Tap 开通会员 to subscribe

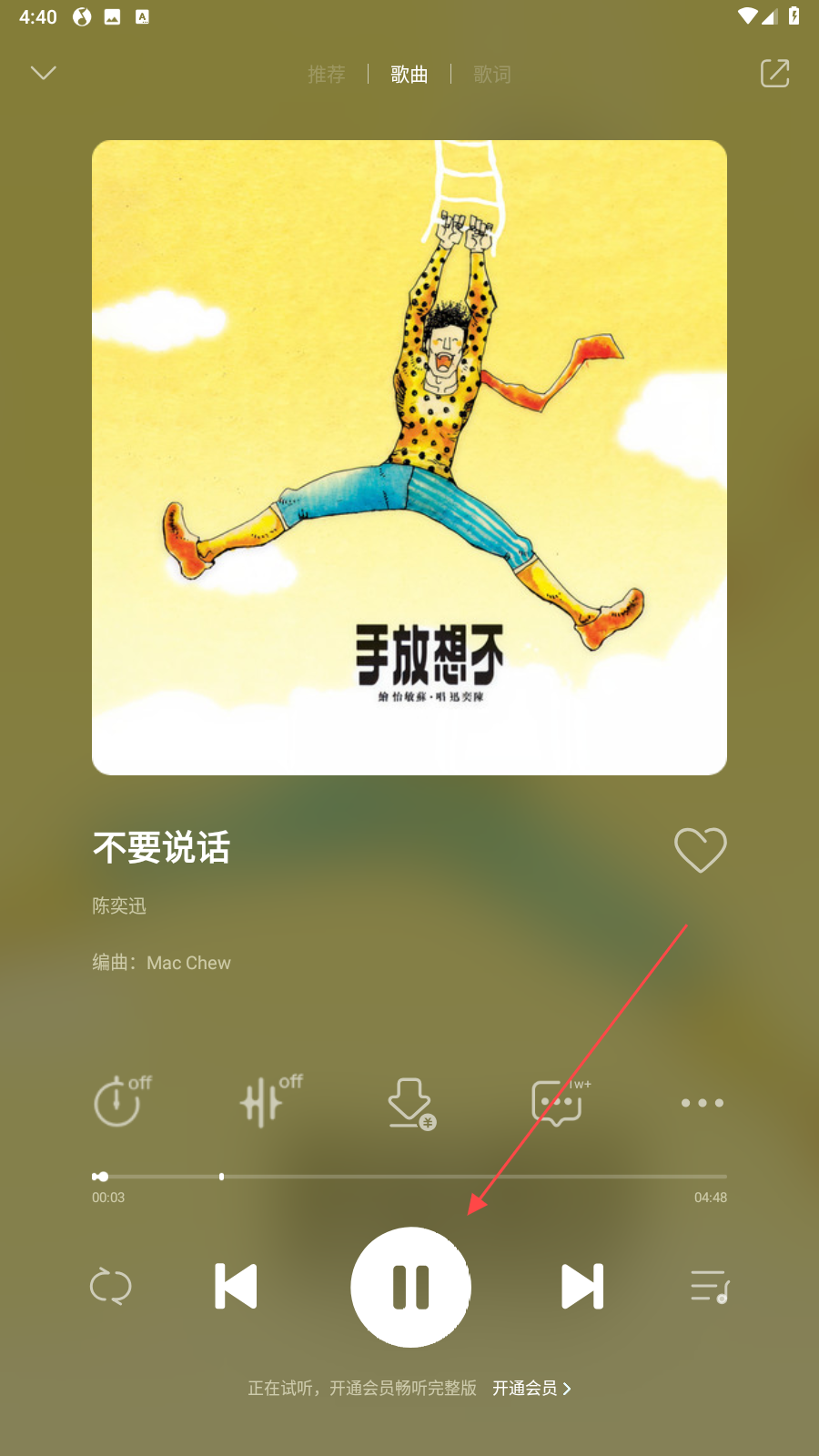click(531, 1389)
